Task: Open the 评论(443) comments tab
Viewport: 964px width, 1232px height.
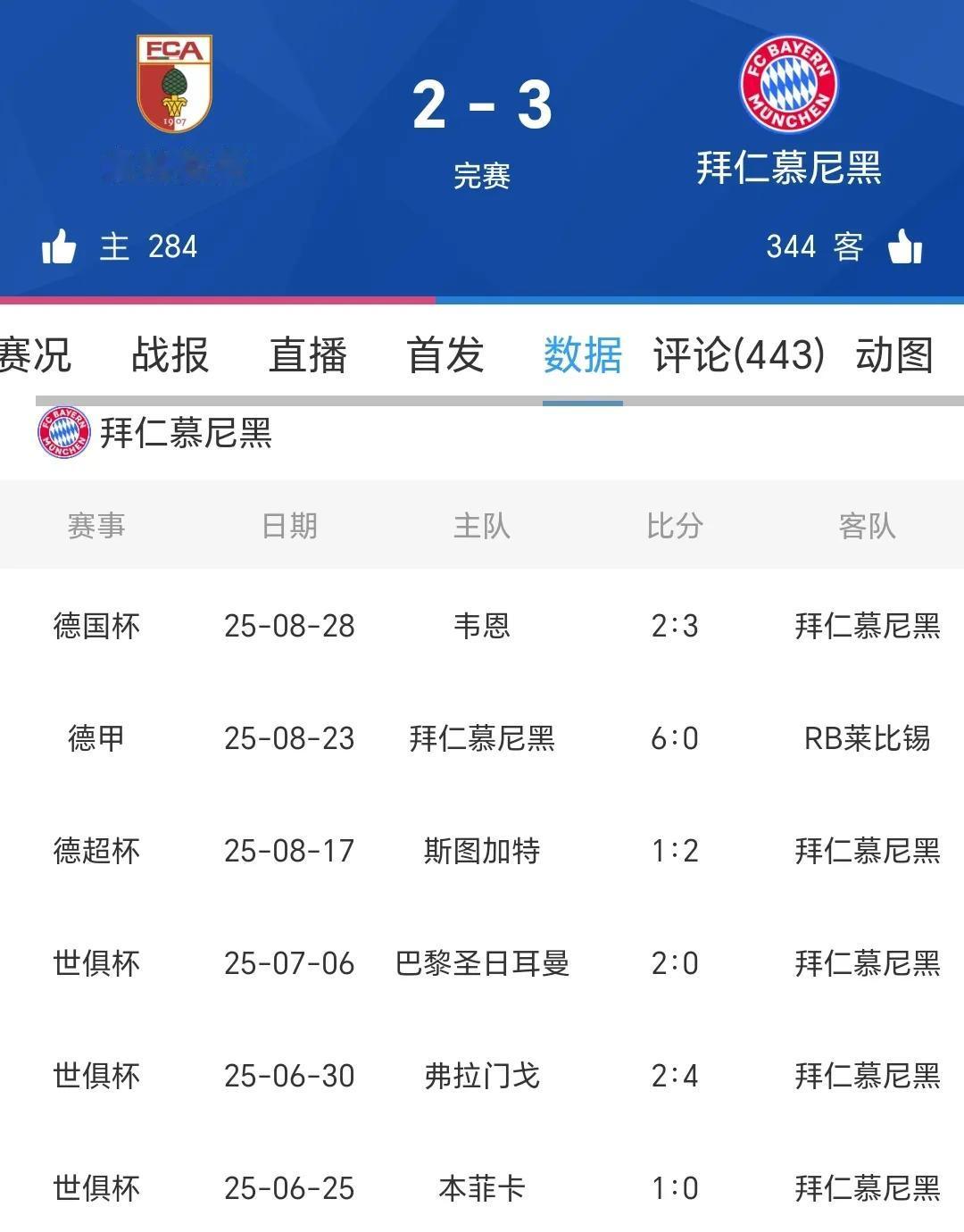Action: 738,355
